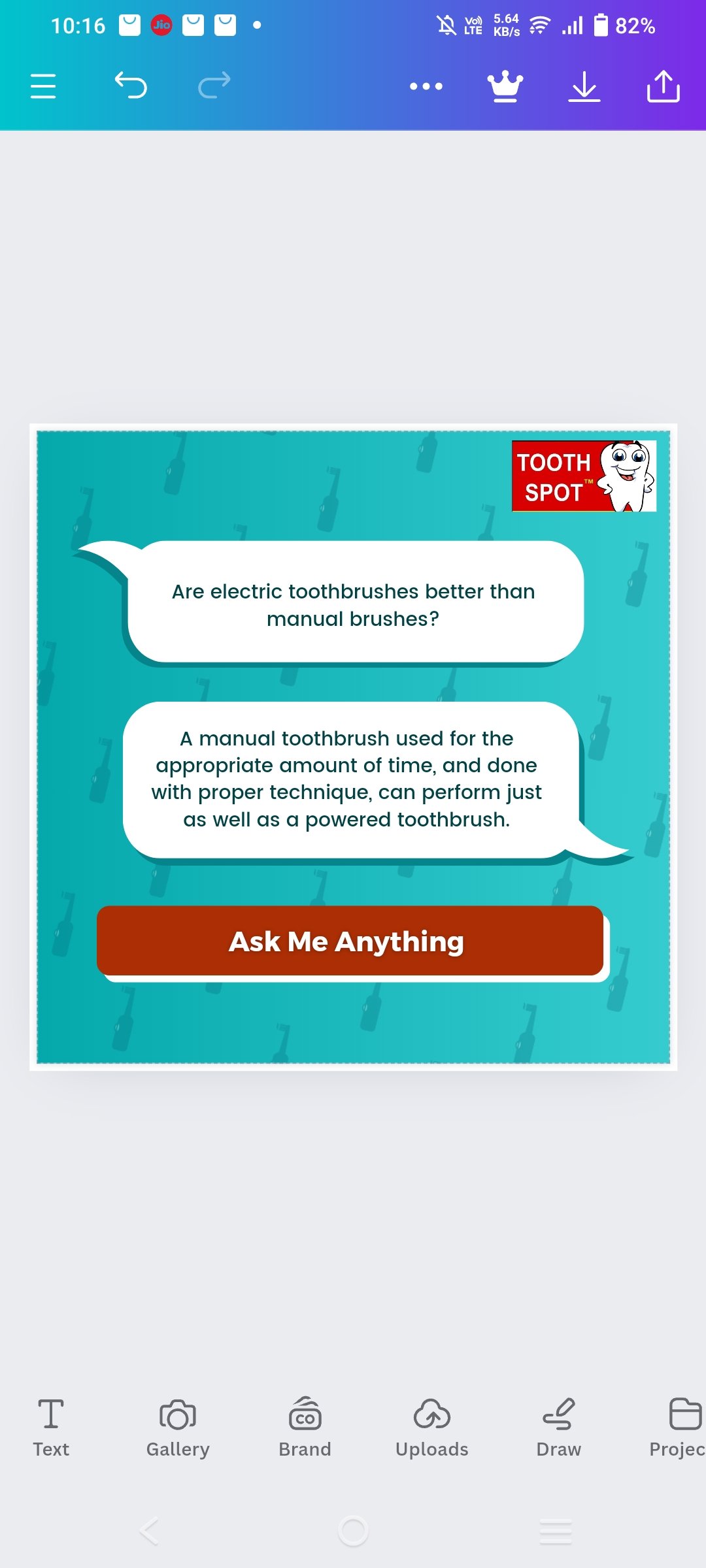Tap the redo arrow
706x1568 pixels.
214,86
